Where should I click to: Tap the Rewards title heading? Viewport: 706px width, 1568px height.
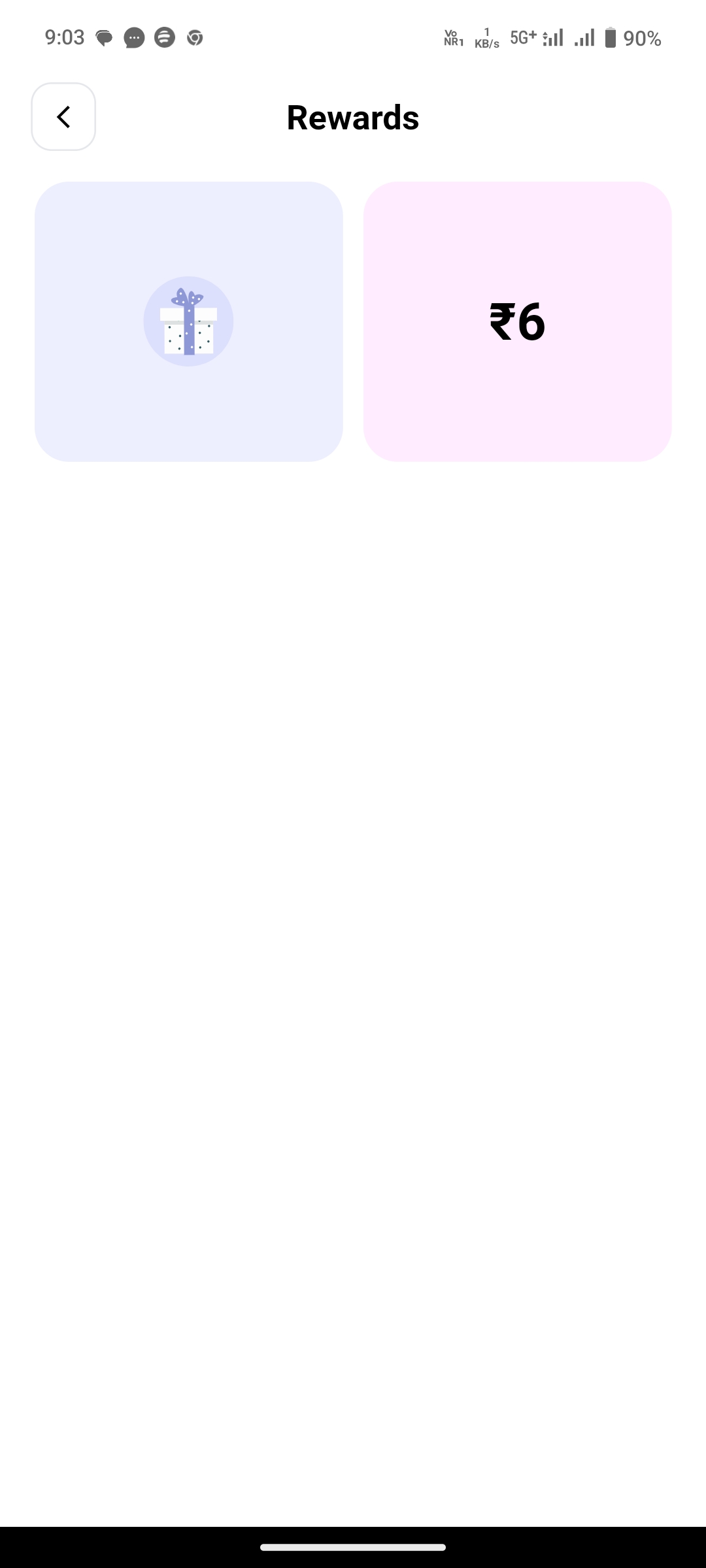click(x=352, y=117)
